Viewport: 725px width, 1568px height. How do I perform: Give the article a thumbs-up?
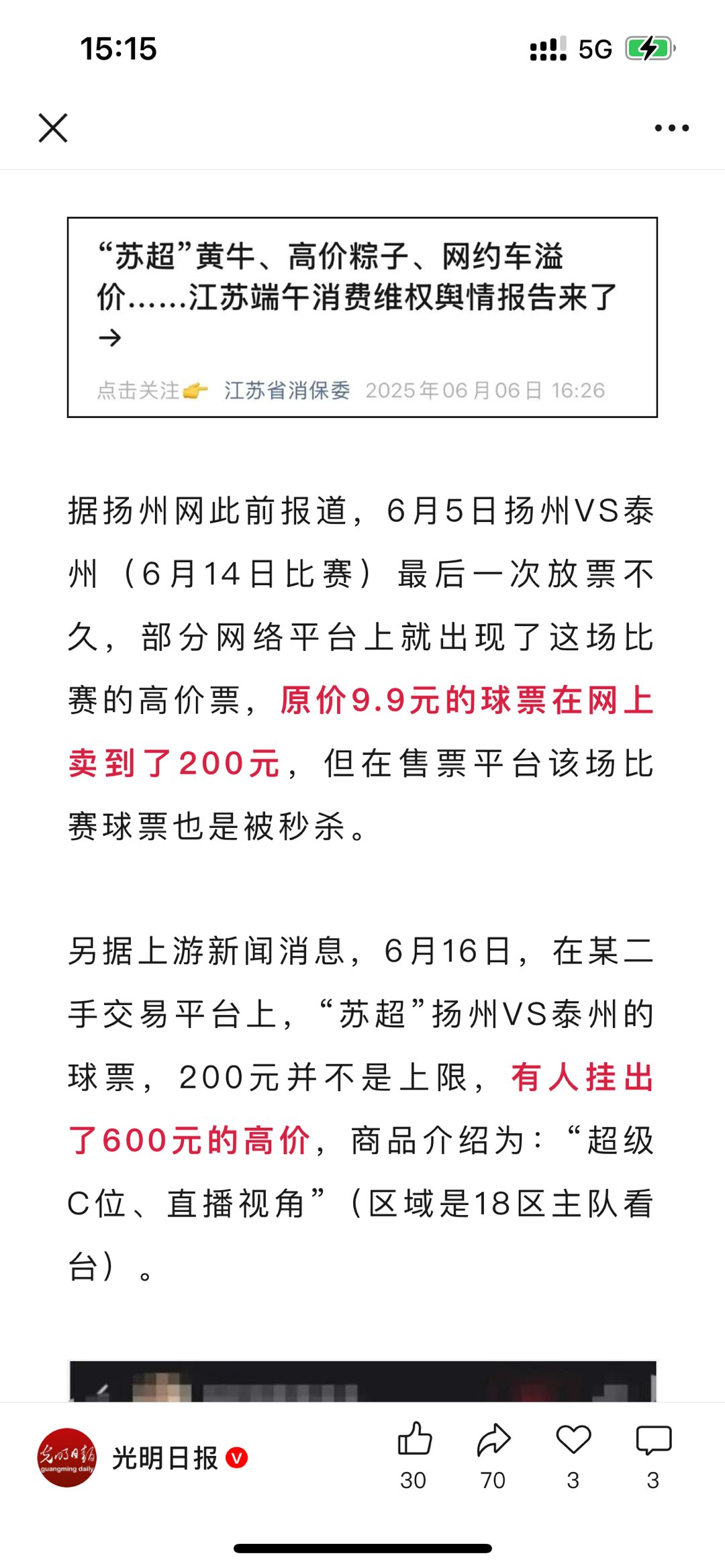pyautogui.click(x=414, y=1440)
